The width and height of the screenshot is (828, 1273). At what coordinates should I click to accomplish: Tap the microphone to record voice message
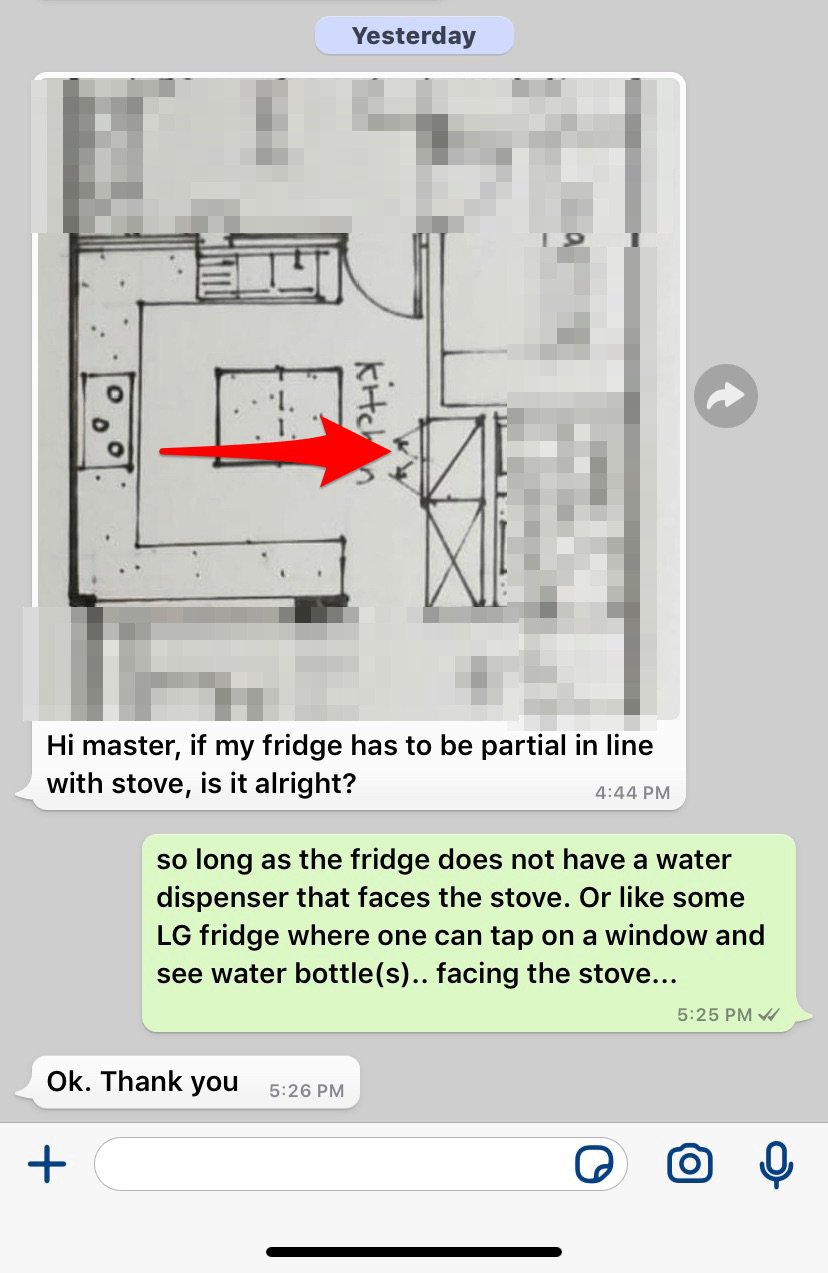pyautogui.click(x=776, y=1164)
